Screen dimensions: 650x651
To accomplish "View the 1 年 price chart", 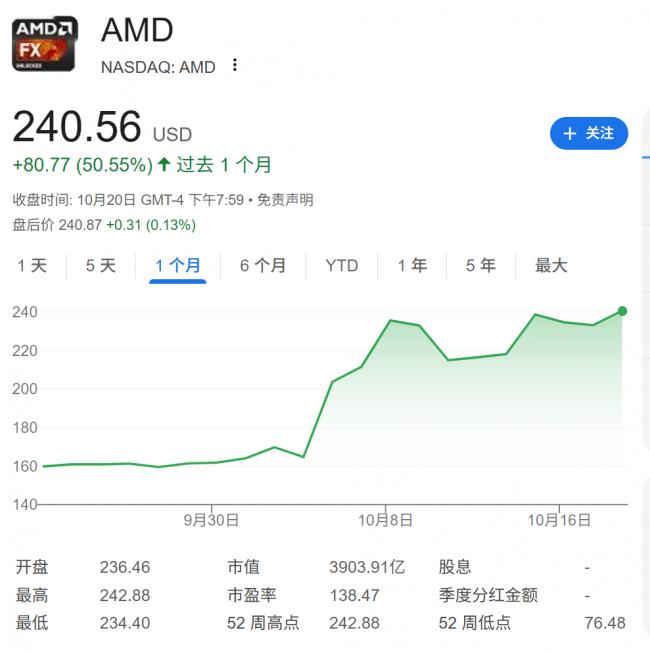I will 412,265.
